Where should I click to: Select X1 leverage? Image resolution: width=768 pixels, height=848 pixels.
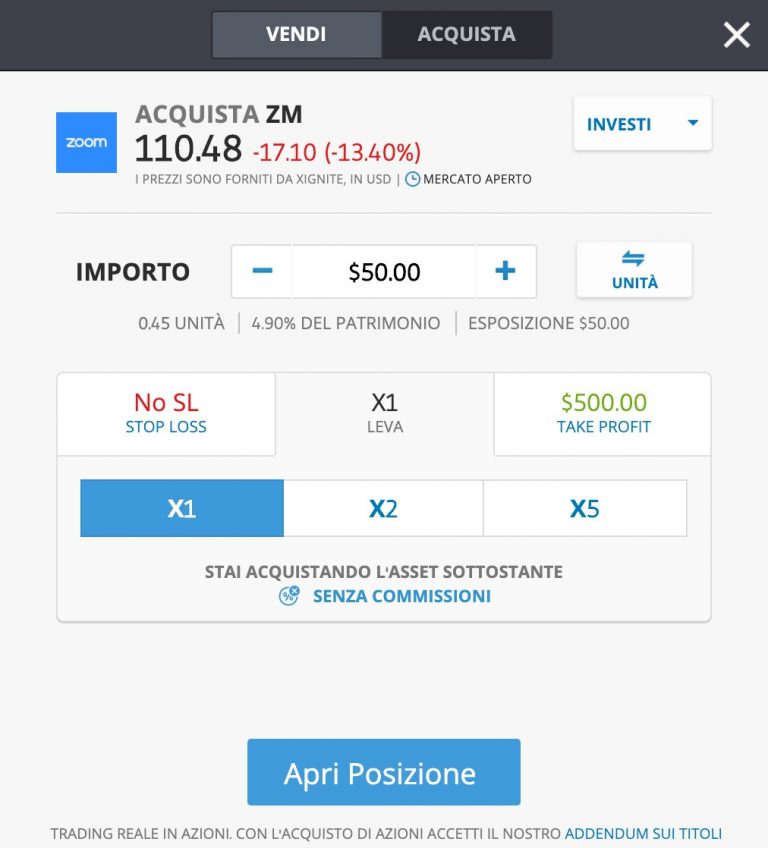[x=182, y=508]
